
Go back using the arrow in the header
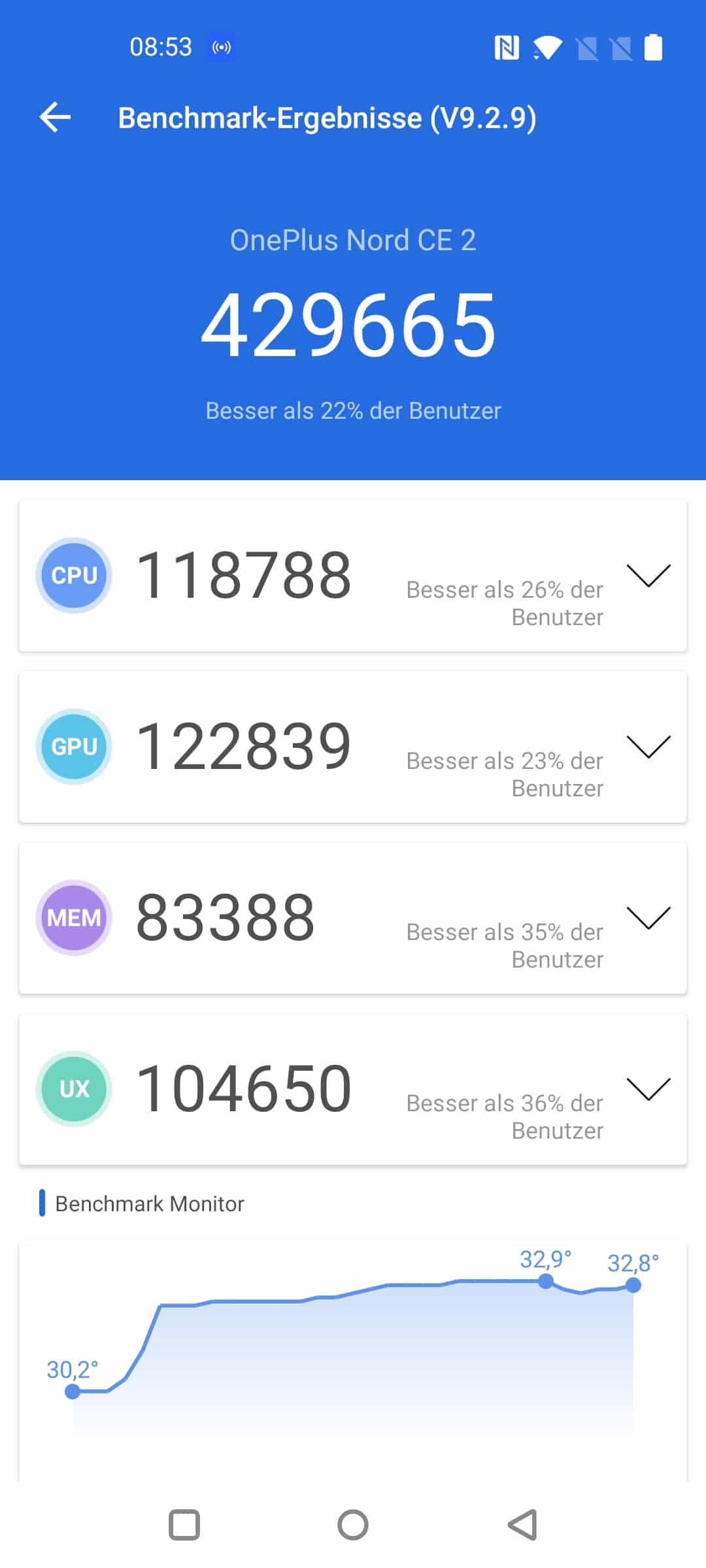pos(55,118)
